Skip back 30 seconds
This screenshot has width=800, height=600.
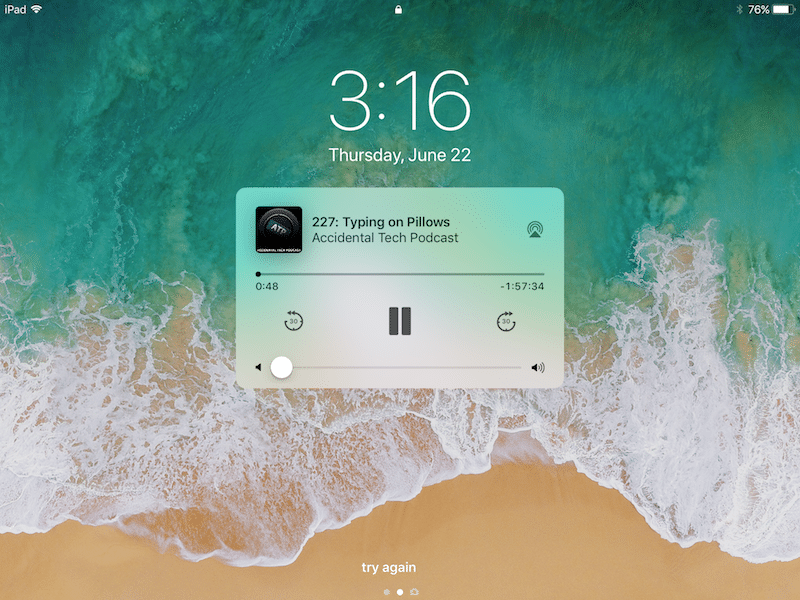pyautogui.click(x=293, y=321)
